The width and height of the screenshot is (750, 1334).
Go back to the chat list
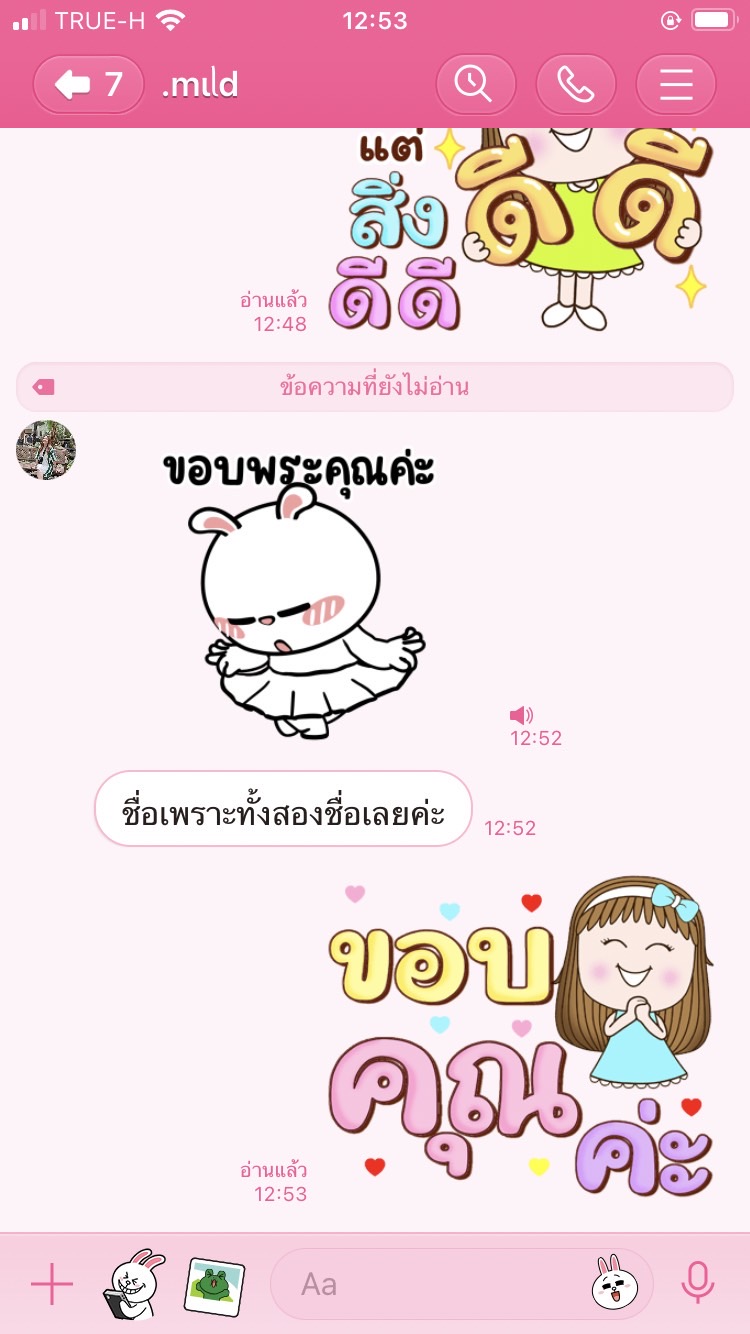pos(88,85)
